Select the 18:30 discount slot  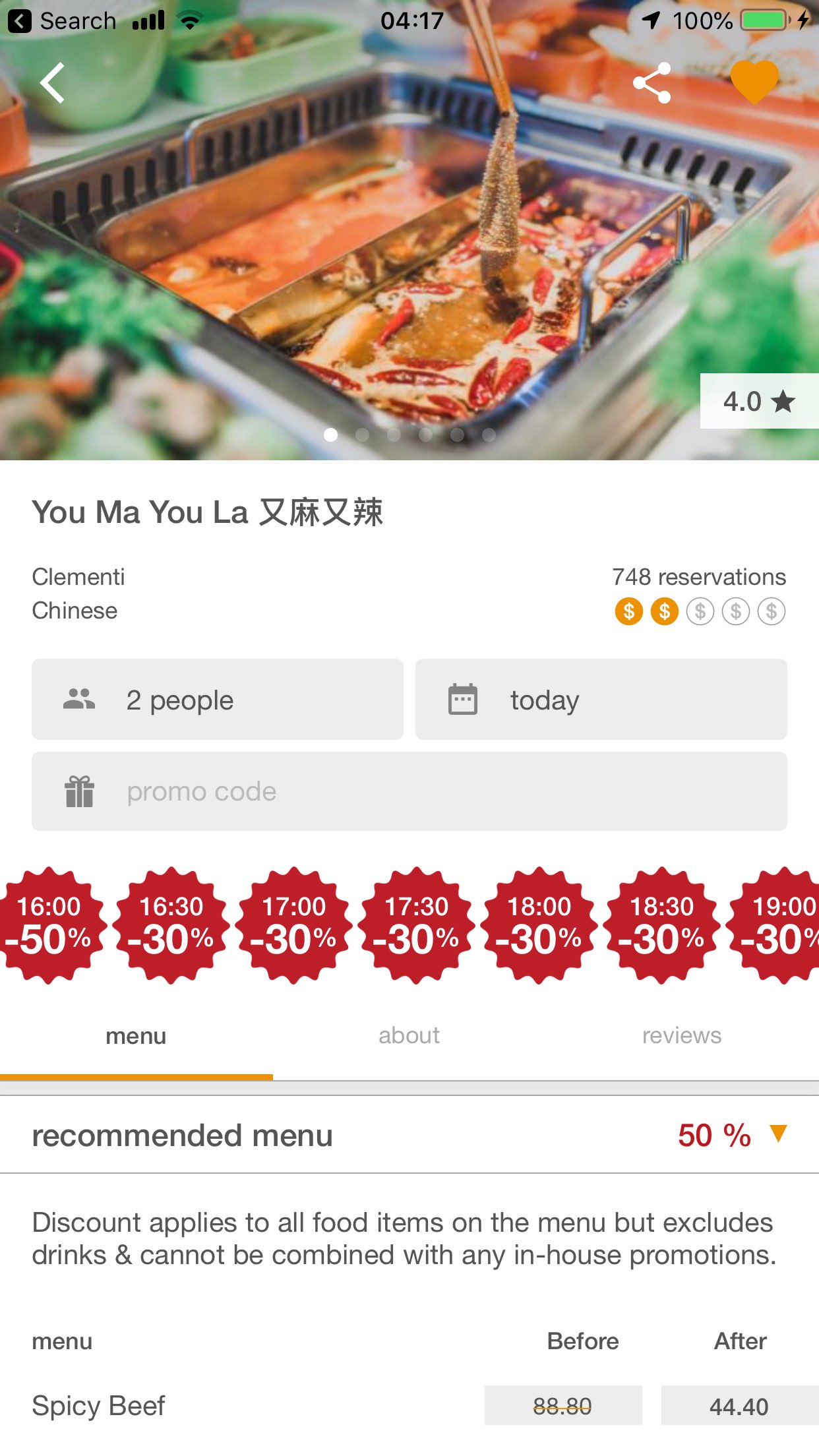click(662, 925)
